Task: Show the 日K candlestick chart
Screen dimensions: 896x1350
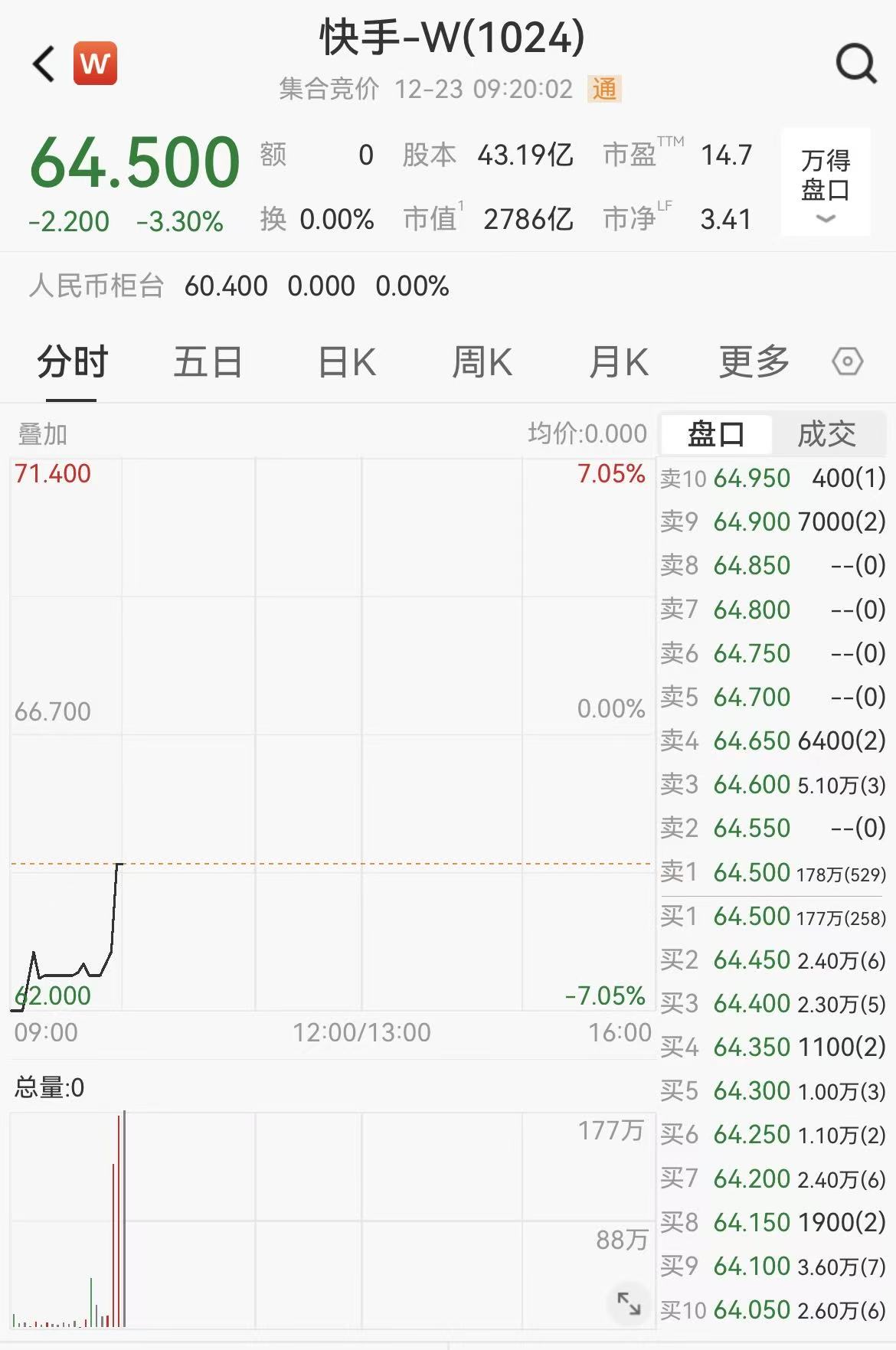Action: [x=347, y=362]
